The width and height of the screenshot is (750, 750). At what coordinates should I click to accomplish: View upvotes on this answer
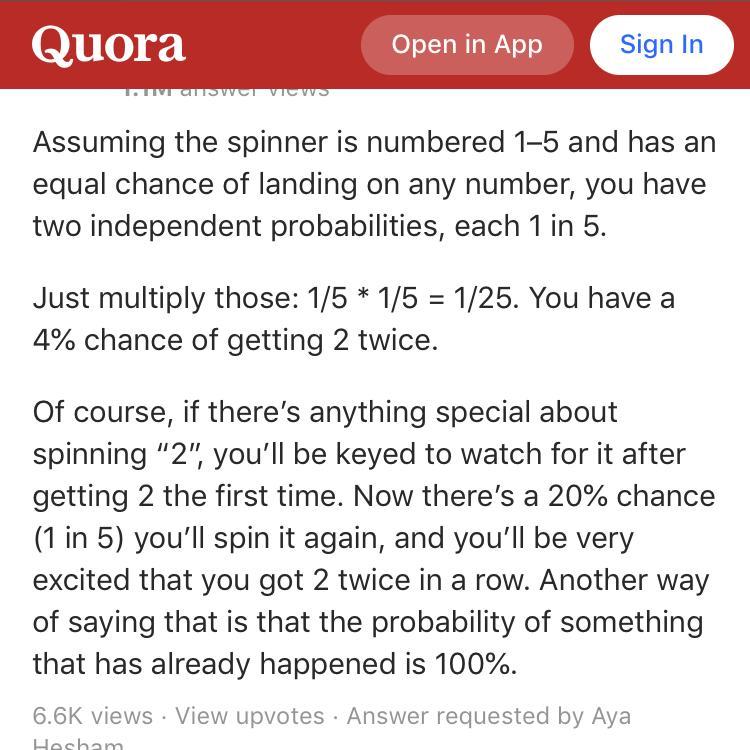point(249,716)
